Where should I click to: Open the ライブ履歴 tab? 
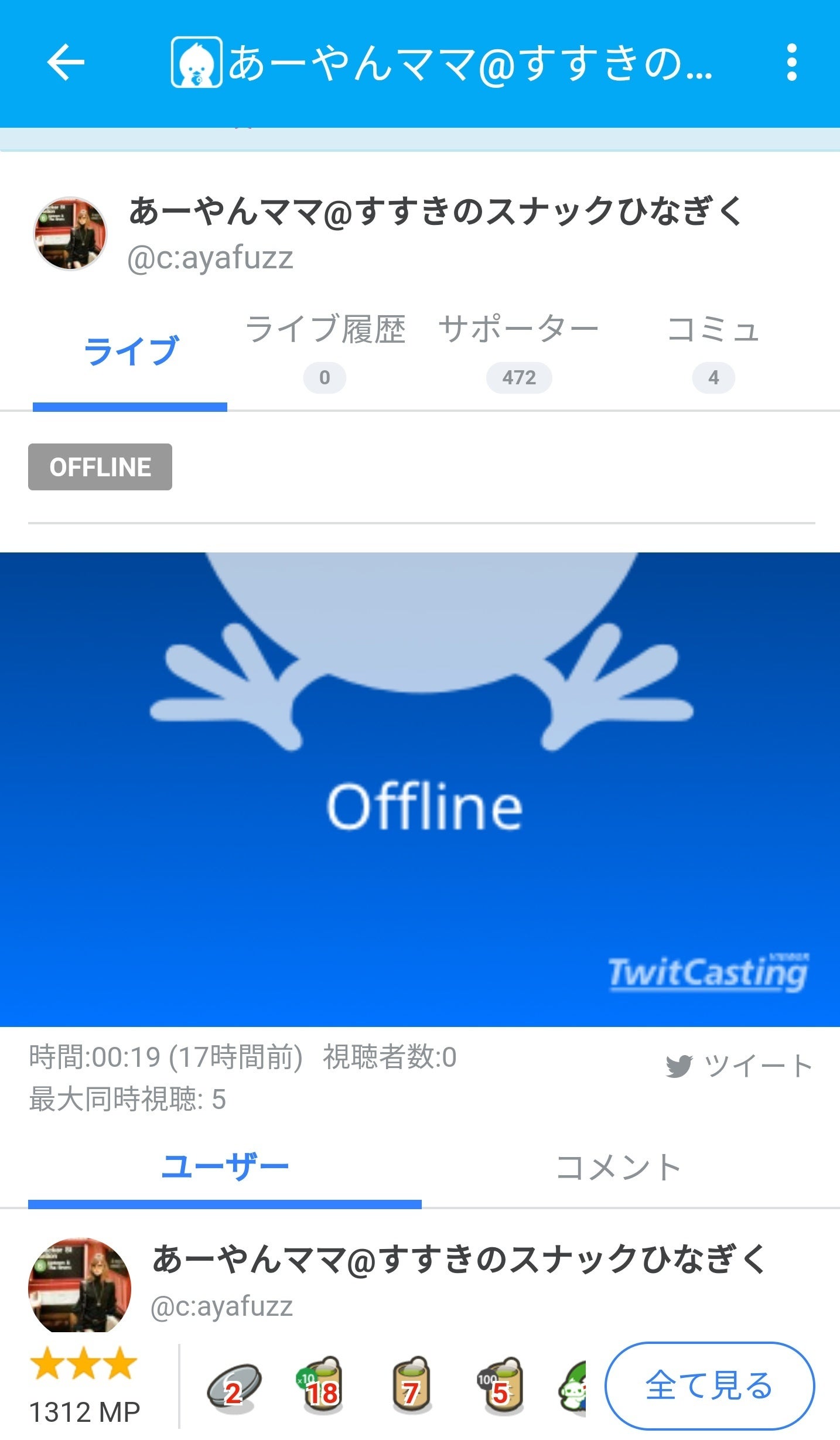[325, 352]
